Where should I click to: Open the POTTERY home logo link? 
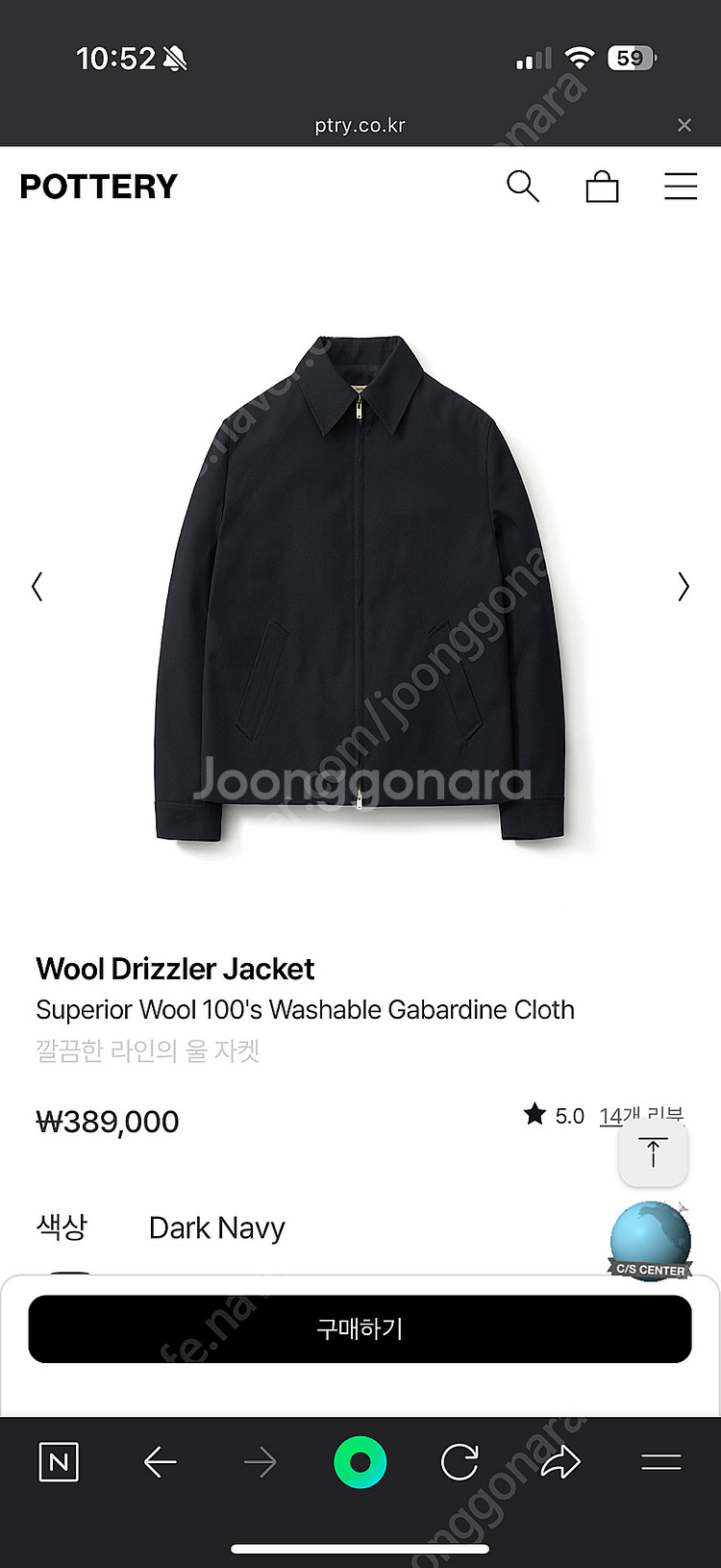point(99,187)
